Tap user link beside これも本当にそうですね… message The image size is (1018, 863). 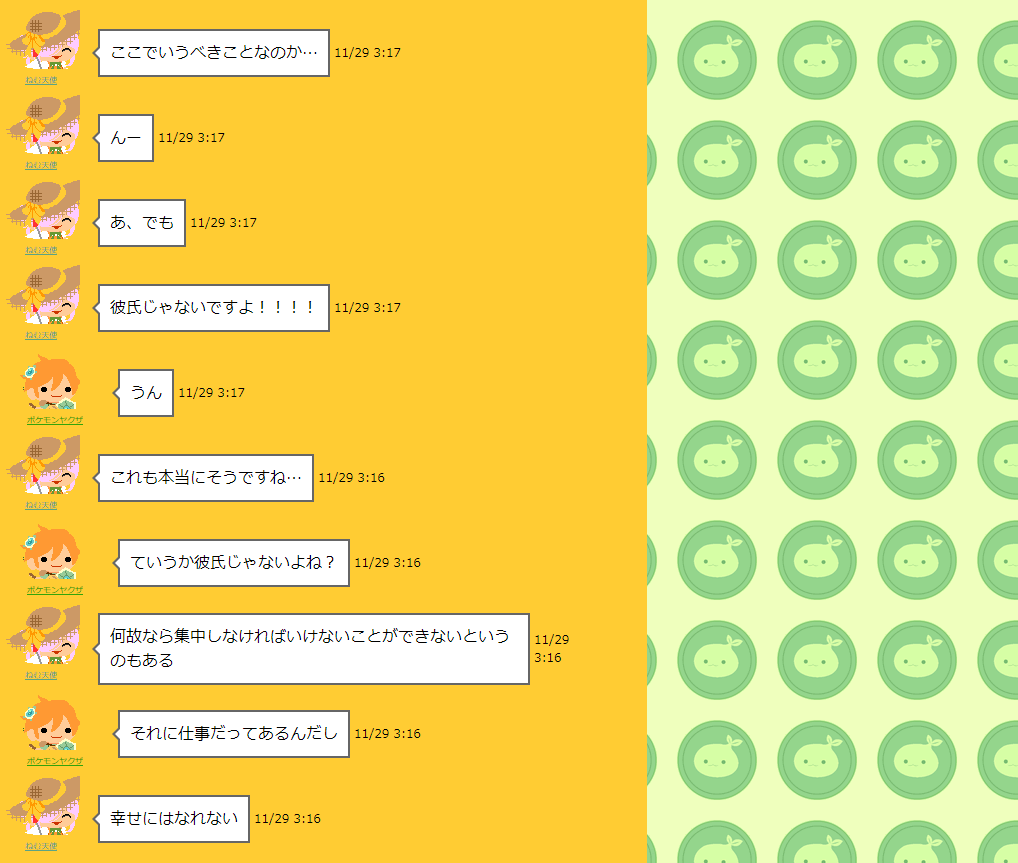click(41, 505)
